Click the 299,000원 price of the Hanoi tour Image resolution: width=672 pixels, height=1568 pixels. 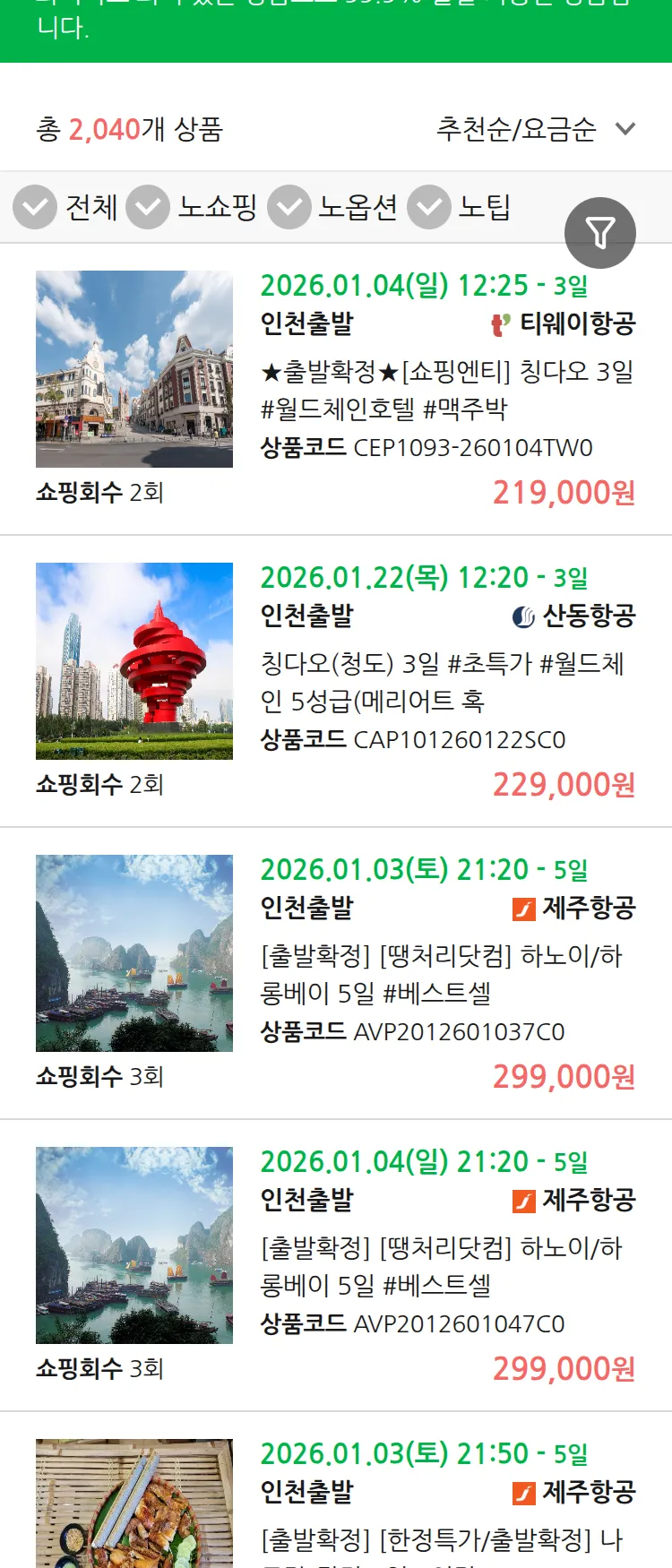tap(564, 1077)
